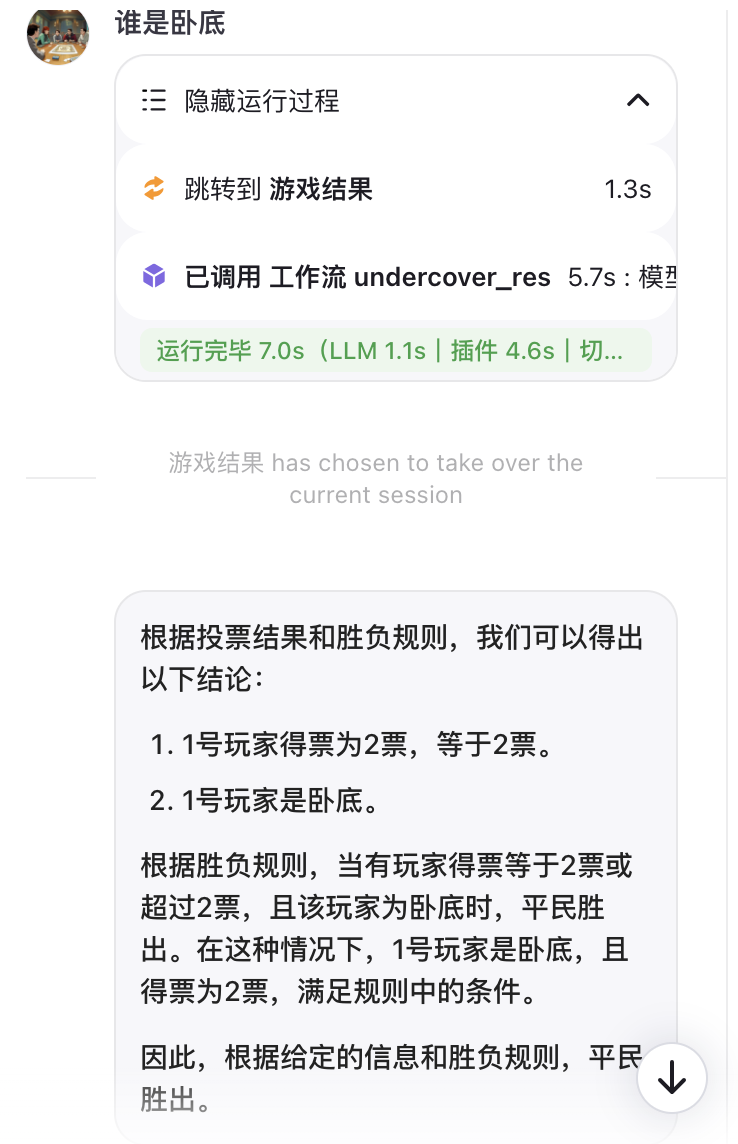The height and width of the screenshot is (1144, 738).
Task: Open the user avatar
Action: (58, 34)
